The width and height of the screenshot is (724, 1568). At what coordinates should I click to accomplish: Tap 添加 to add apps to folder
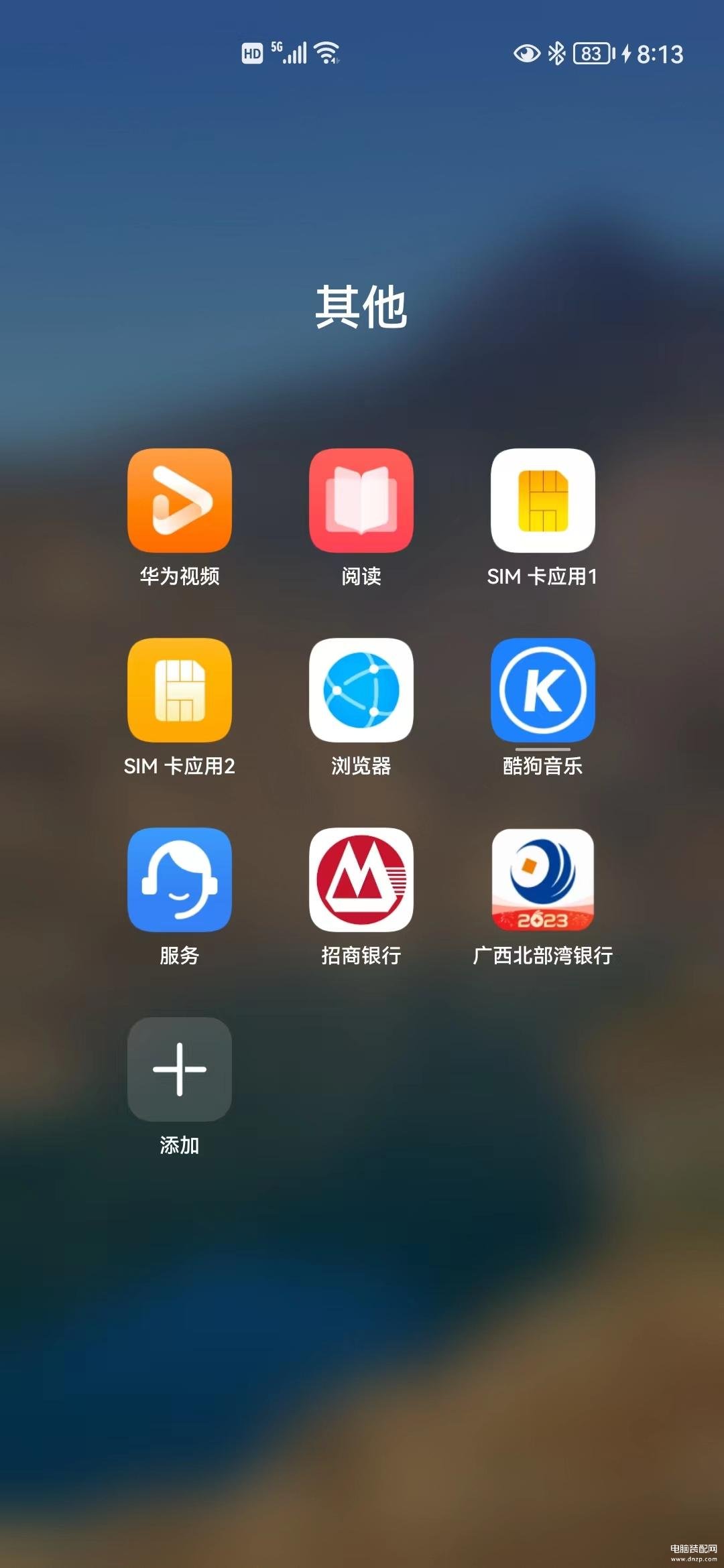[180, 1069]
